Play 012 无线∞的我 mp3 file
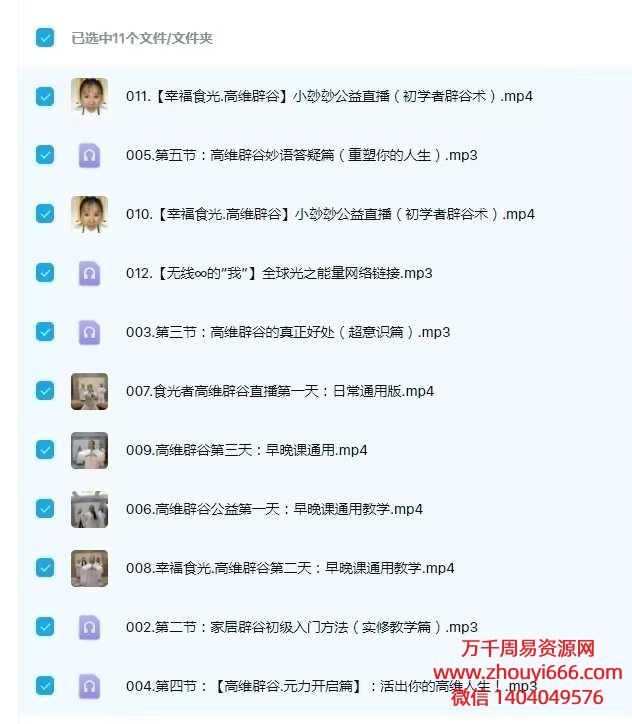The height and width of the screenshot is (724, 632). tap(278, 273)
